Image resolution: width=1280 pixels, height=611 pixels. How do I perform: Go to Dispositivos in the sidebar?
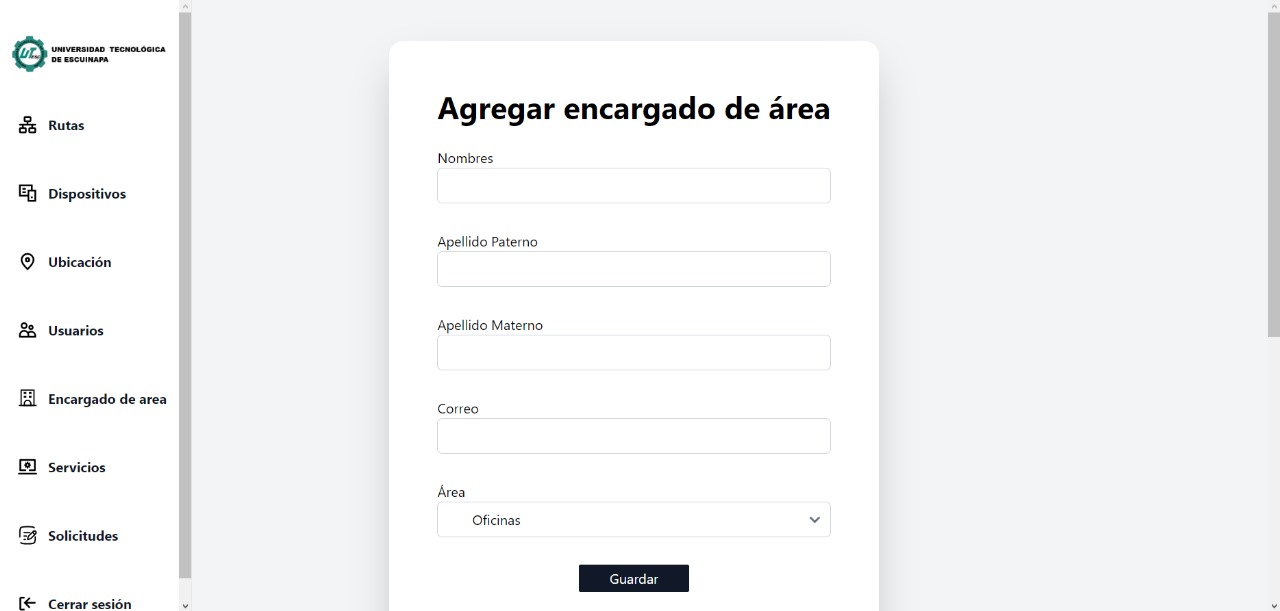coord(86,194)
